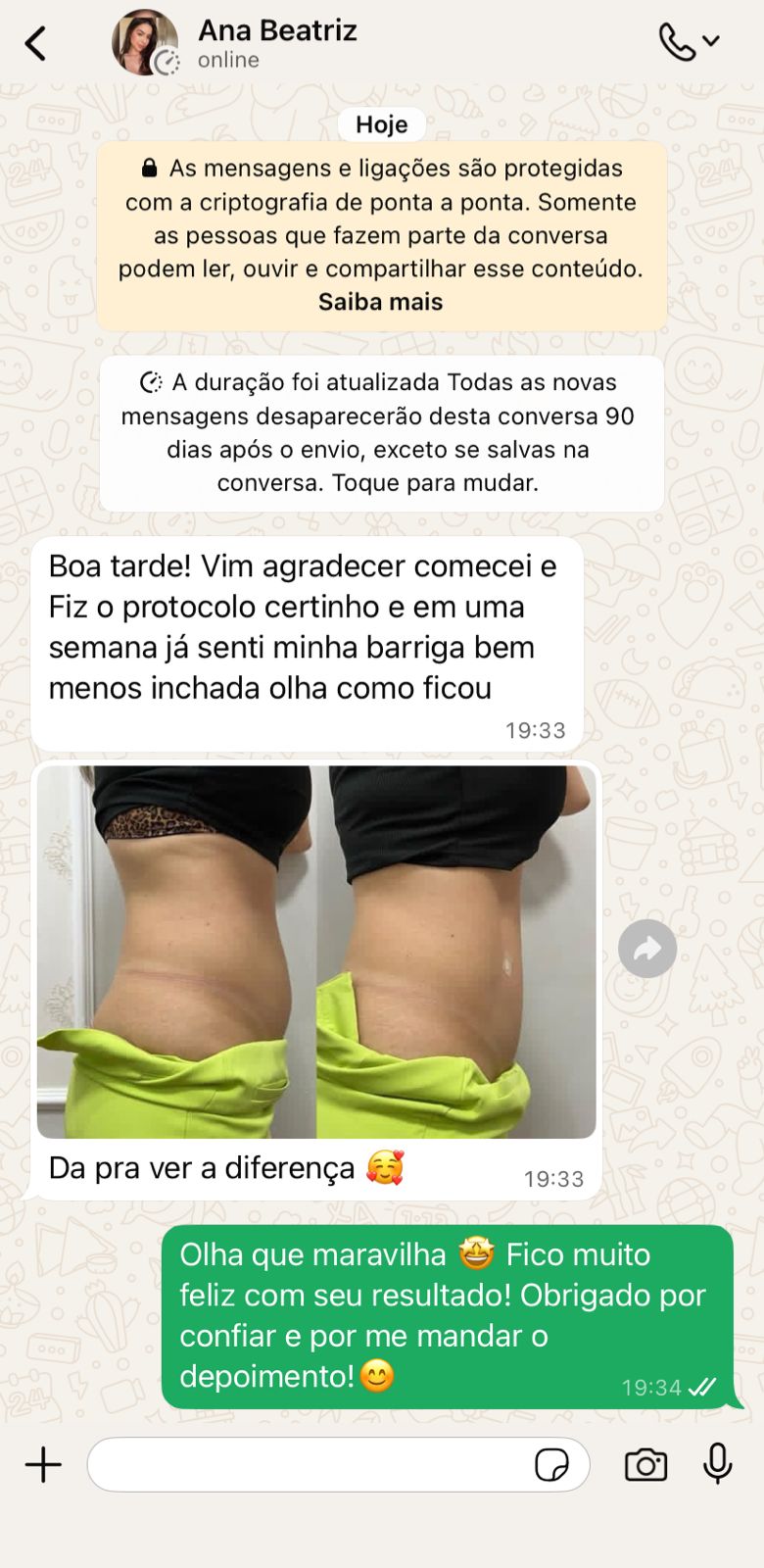Go back to the chat list
The width and height of the screenshot is (764, 1568).
[36, 44]
